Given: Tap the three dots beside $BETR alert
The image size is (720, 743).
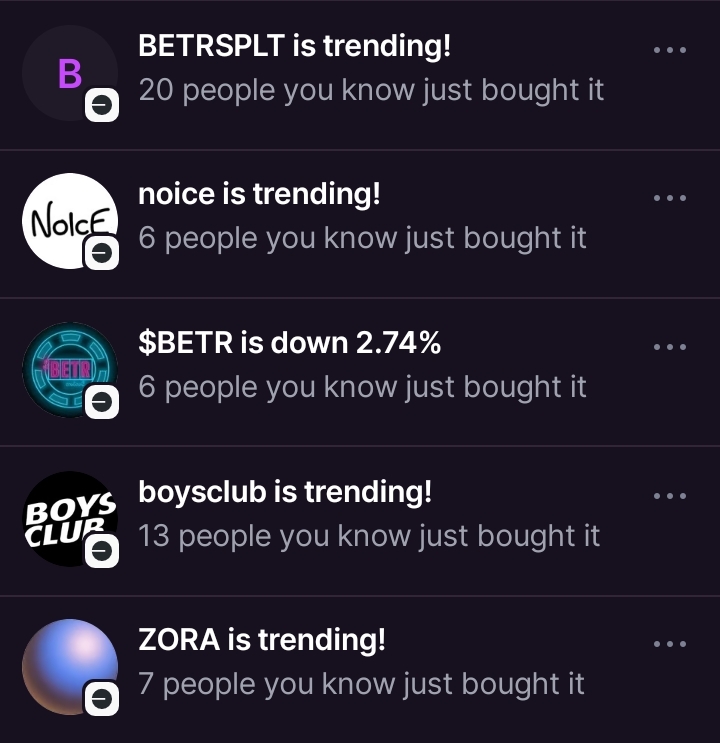Looking at the screenshot, I should (669, 347).
